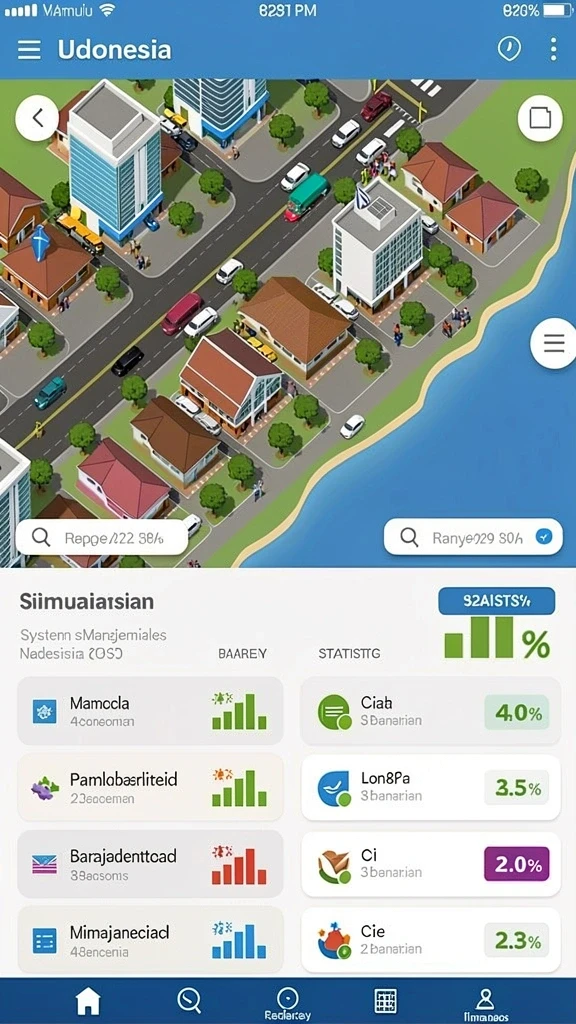The height and width of the screenshot is (1024, 576).
Task: Open the overflow menu in the app bar
Action: click(x=553, y=49)
